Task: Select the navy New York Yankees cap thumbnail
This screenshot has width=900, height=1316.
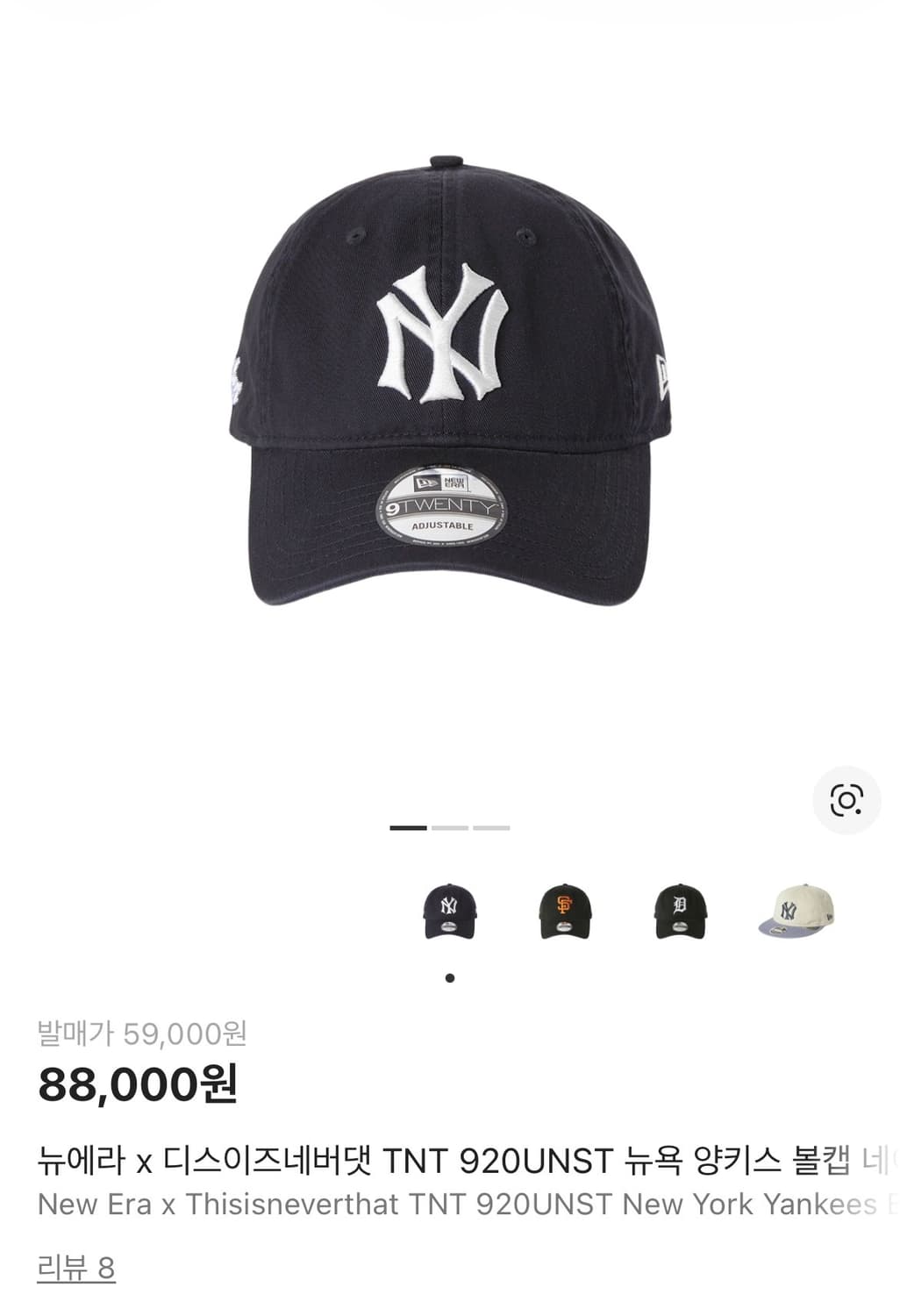Action: 450,912
